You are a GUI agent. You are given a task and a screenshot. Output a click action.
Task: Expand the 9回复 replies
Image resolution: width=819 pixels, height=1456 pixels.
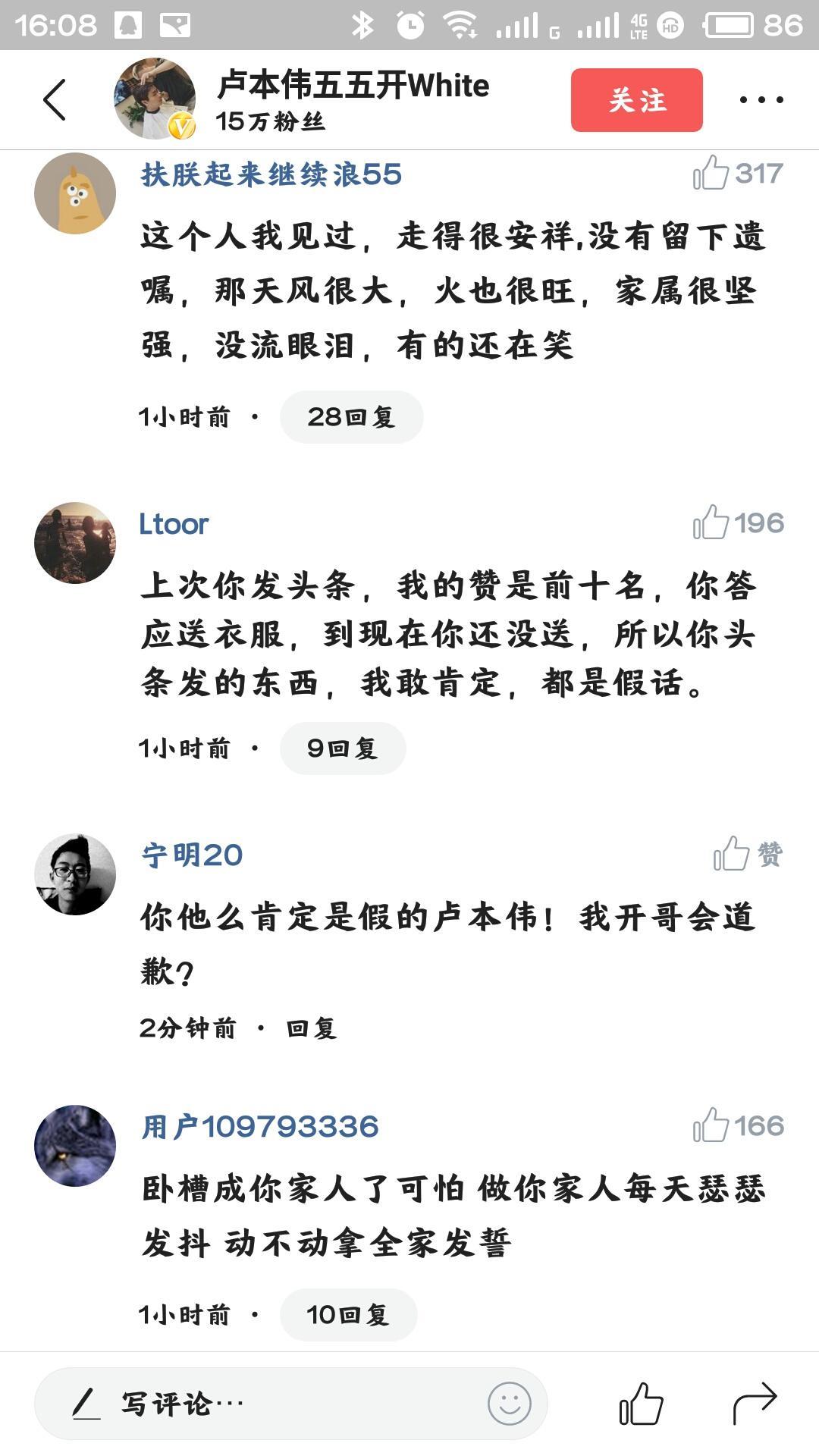[x=342, y=749]
